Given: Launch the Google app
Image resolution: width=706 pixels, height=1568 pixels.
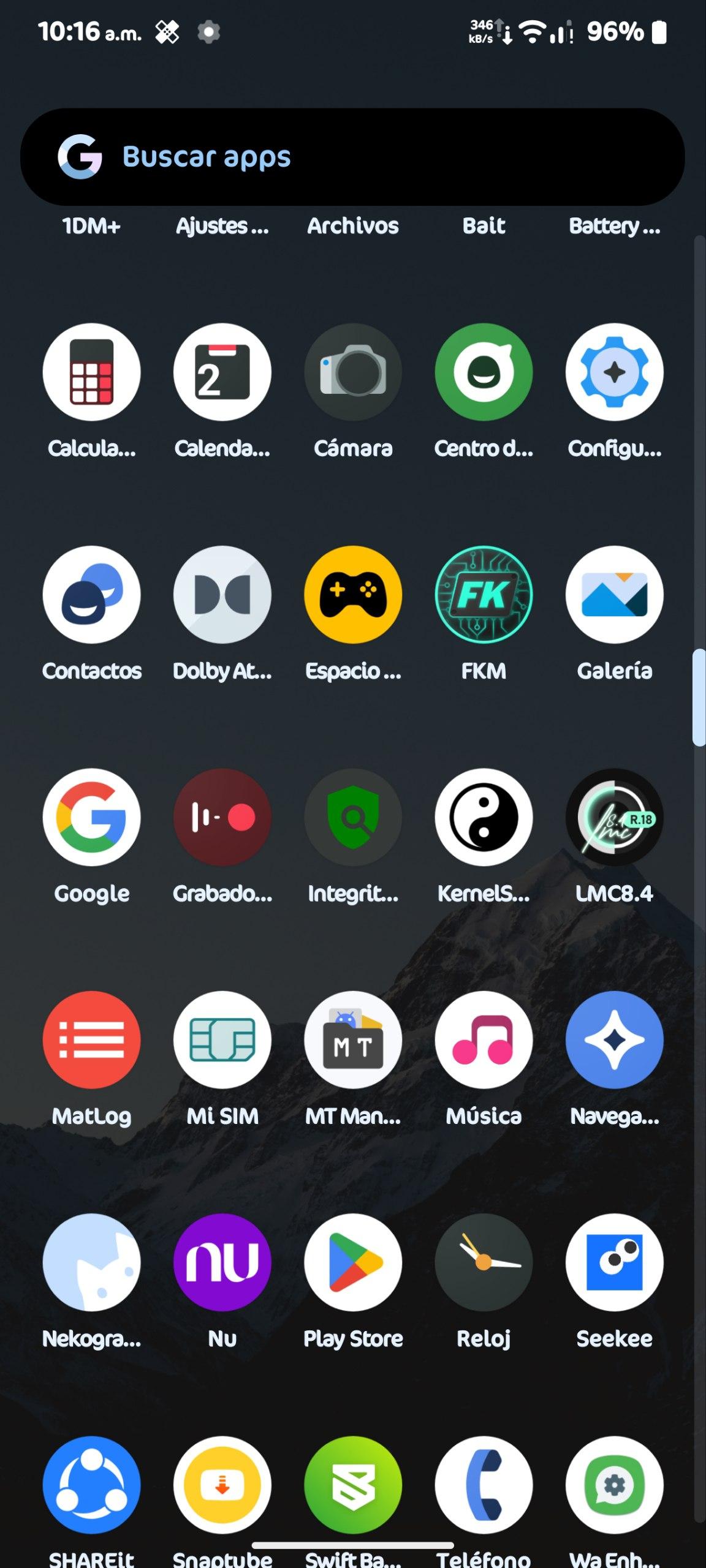Looking at the screenshot, I should pyautogui.click(x=92, y=817).
